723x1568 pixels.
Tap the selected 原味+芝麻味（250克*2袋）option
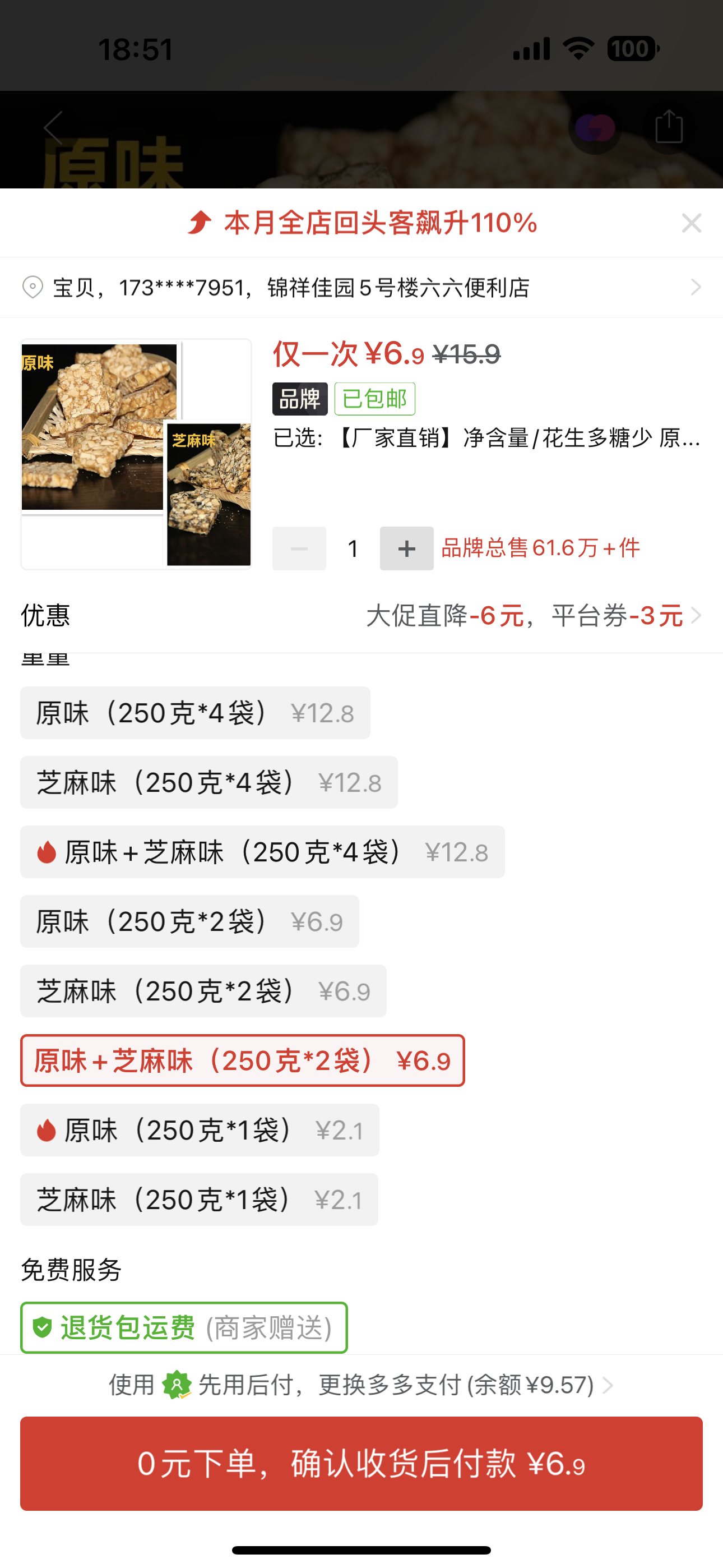(x=242, y=1061)
